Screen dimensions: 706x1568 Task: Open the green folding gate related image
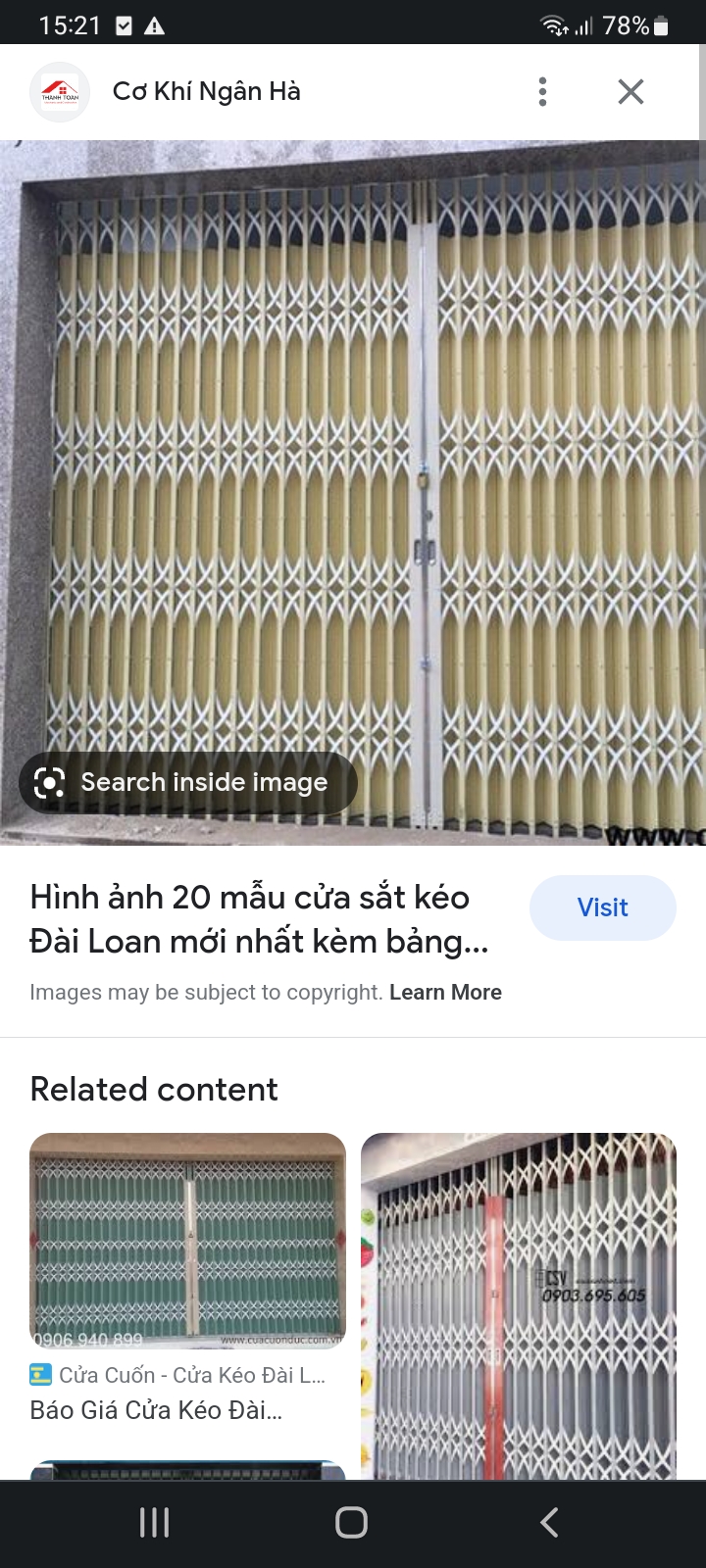[x=187, y=1241]
